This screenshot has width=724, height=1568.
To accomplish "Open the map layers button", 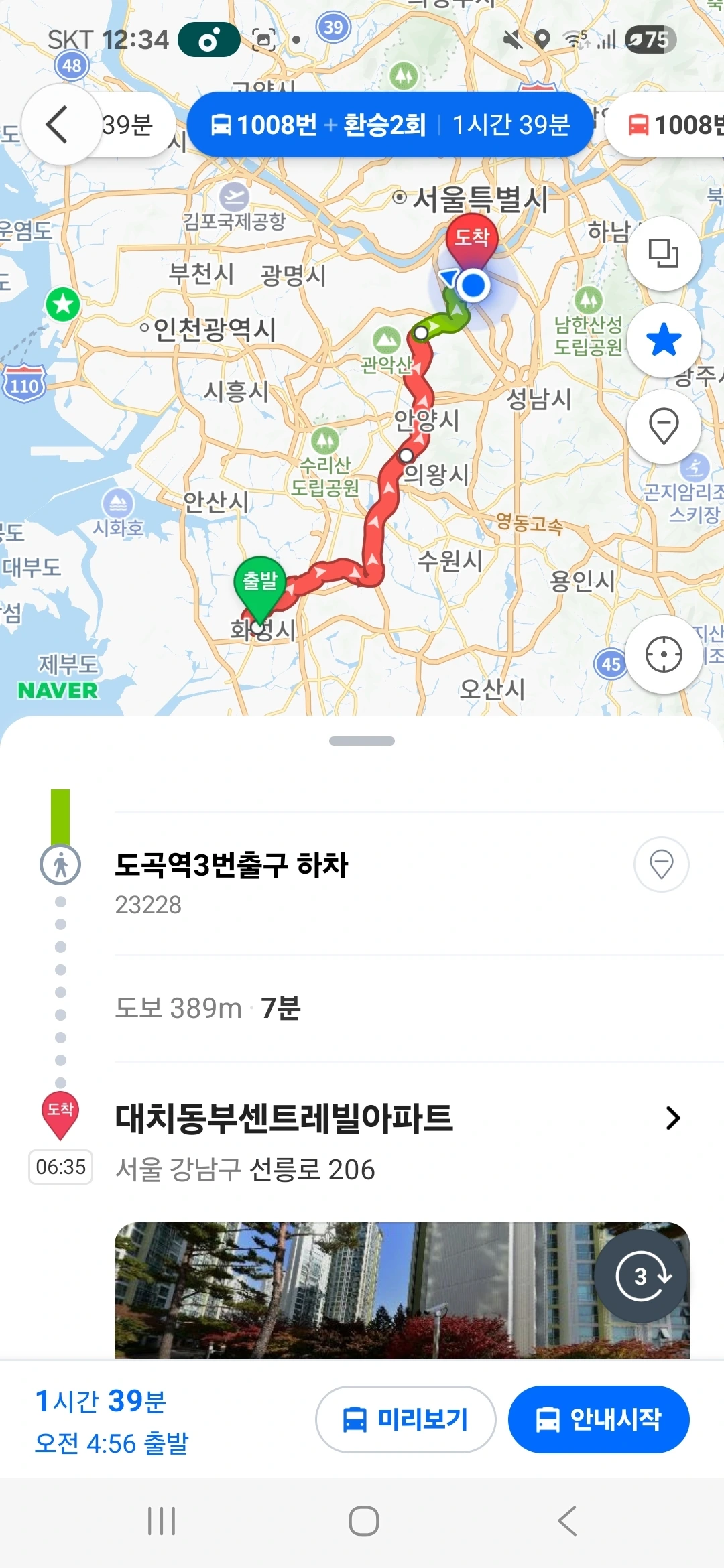I will [x=664, y=253].
